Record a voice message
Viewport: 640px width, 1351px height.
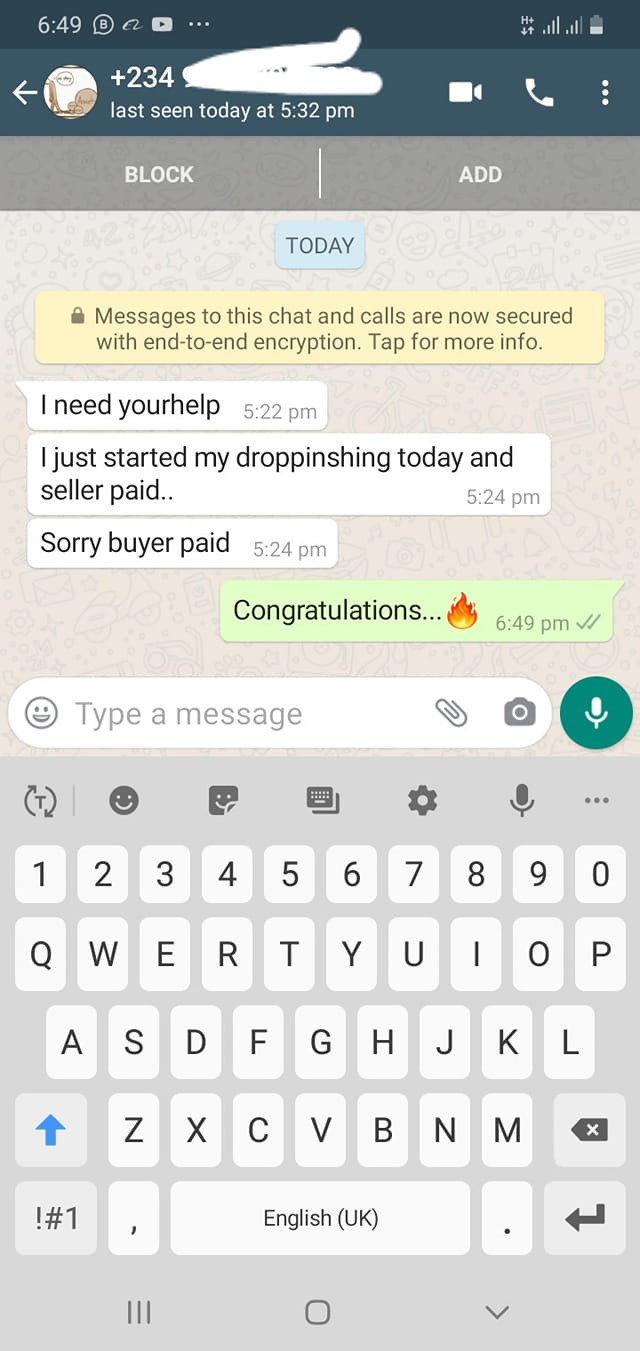(596, 713)
